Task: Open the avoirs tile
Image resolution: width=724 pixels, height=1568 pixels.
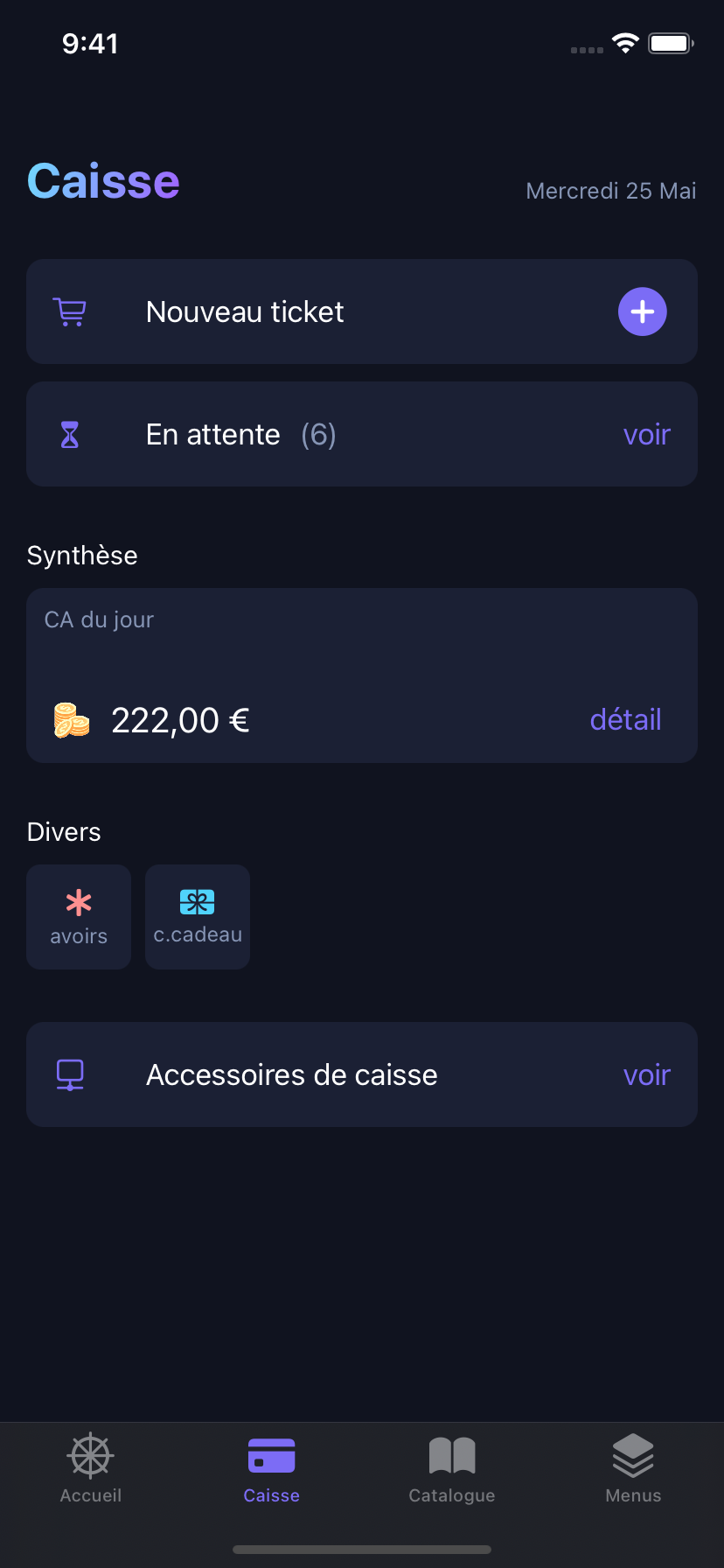Action: 79,917
